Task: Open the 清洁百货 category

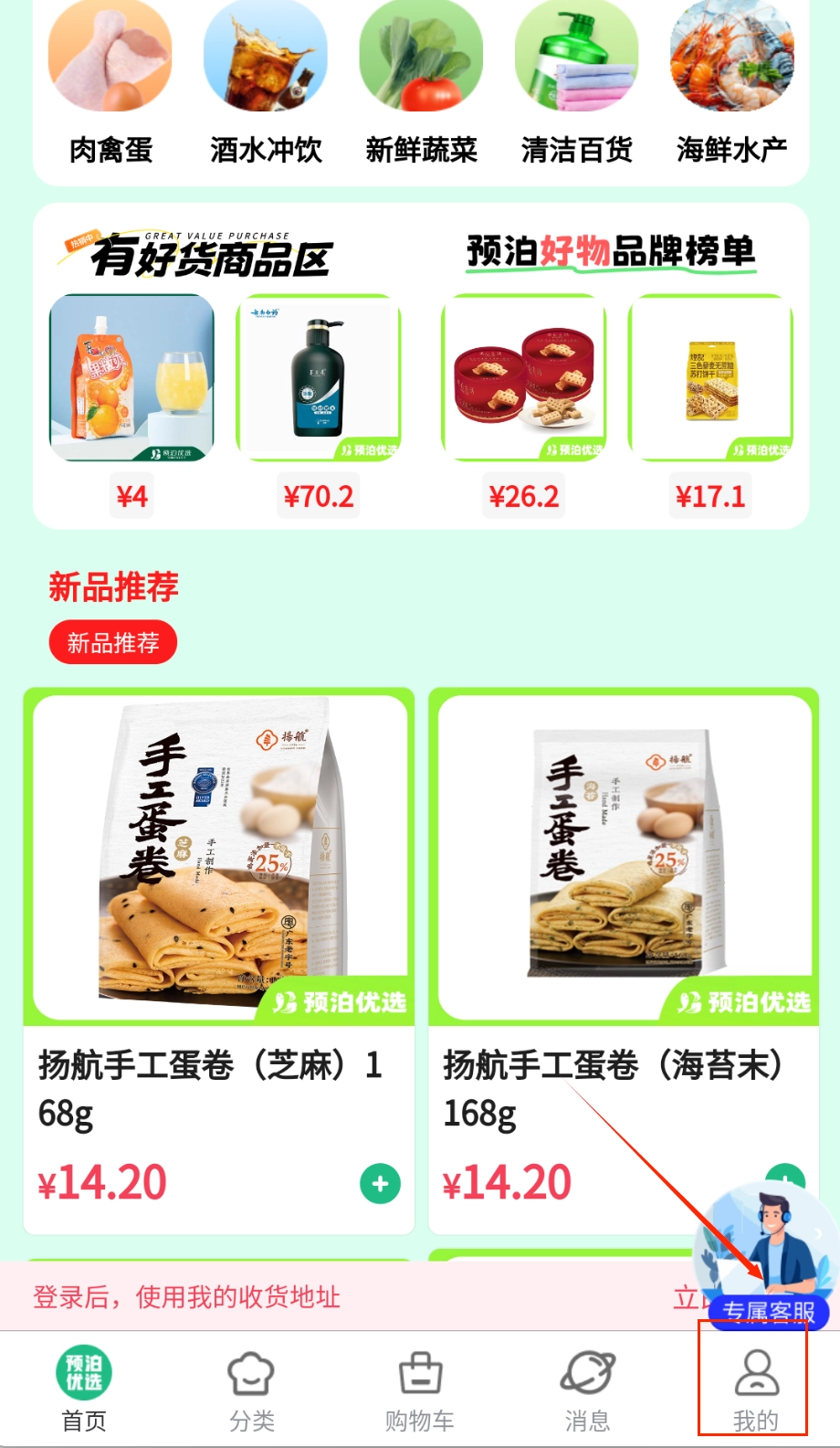Action: click(576, 87)
